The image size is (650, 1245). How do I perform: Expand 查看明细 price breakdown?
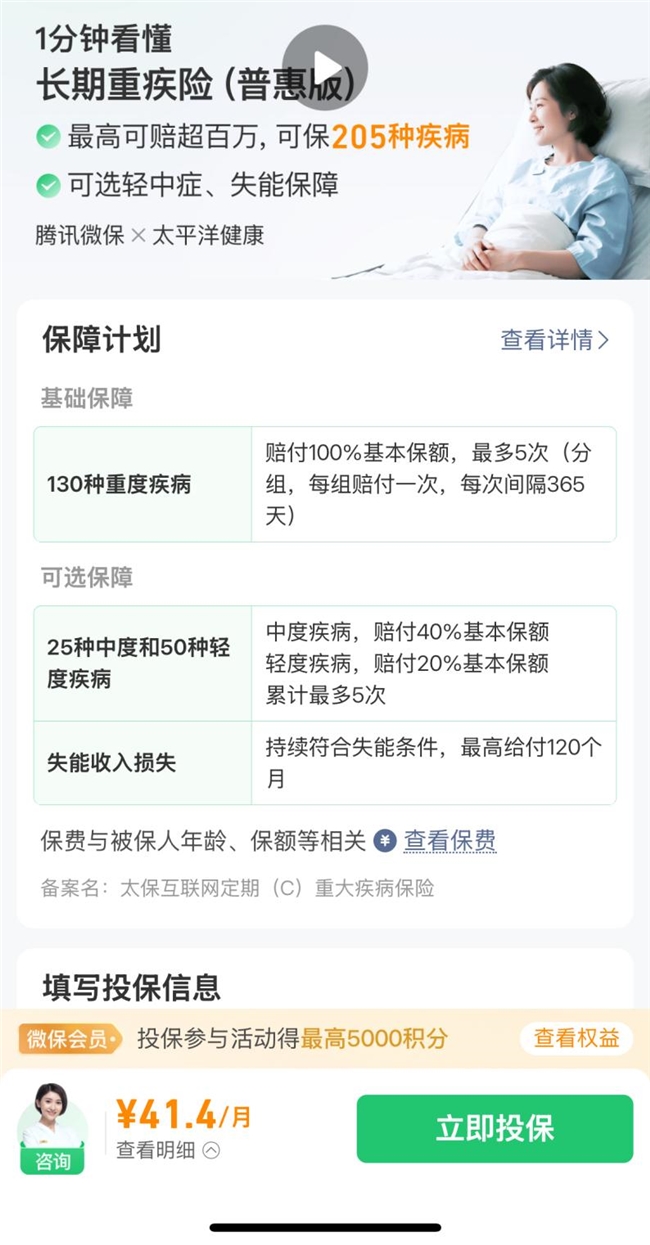pyautogui.click(x=167, y=1150)
